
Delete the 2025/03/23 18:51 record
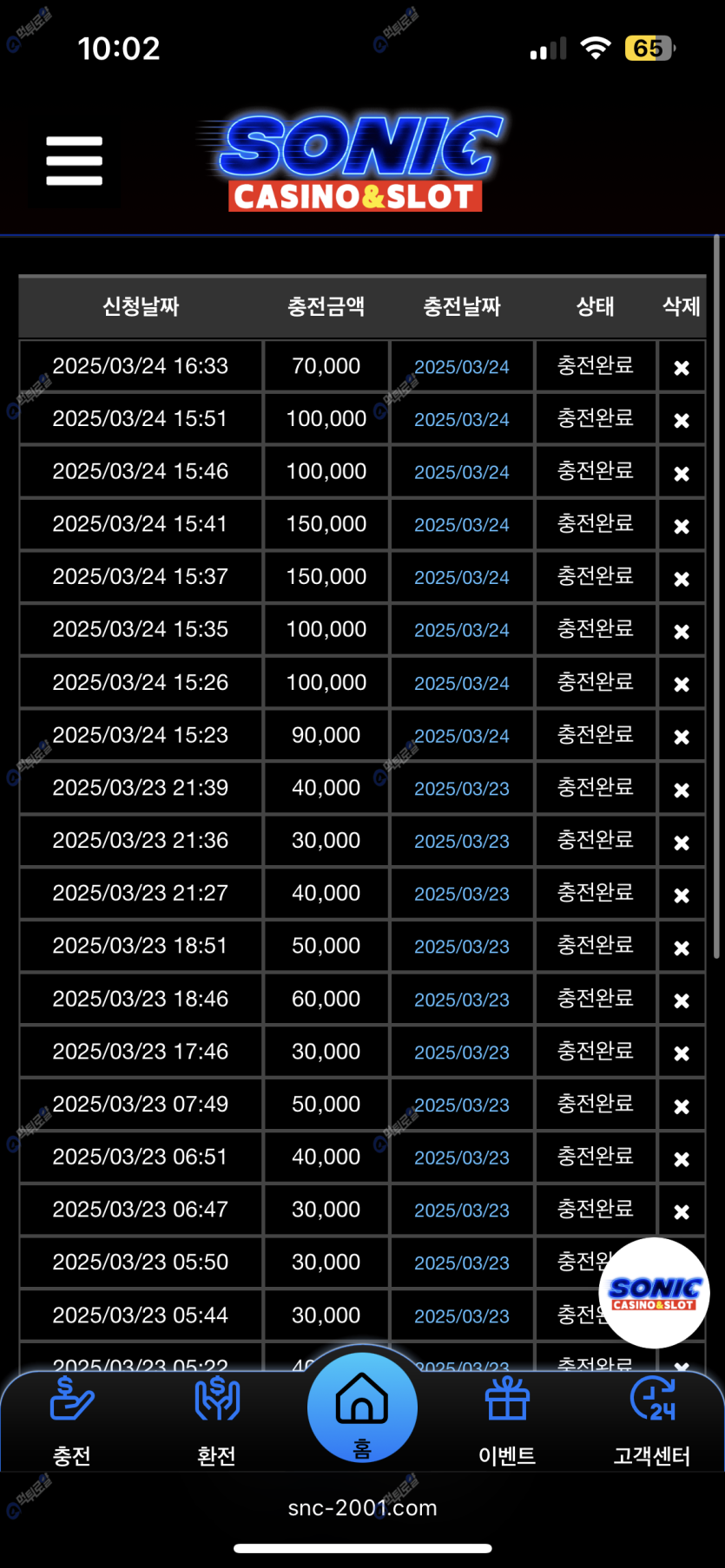pos(682,948)
